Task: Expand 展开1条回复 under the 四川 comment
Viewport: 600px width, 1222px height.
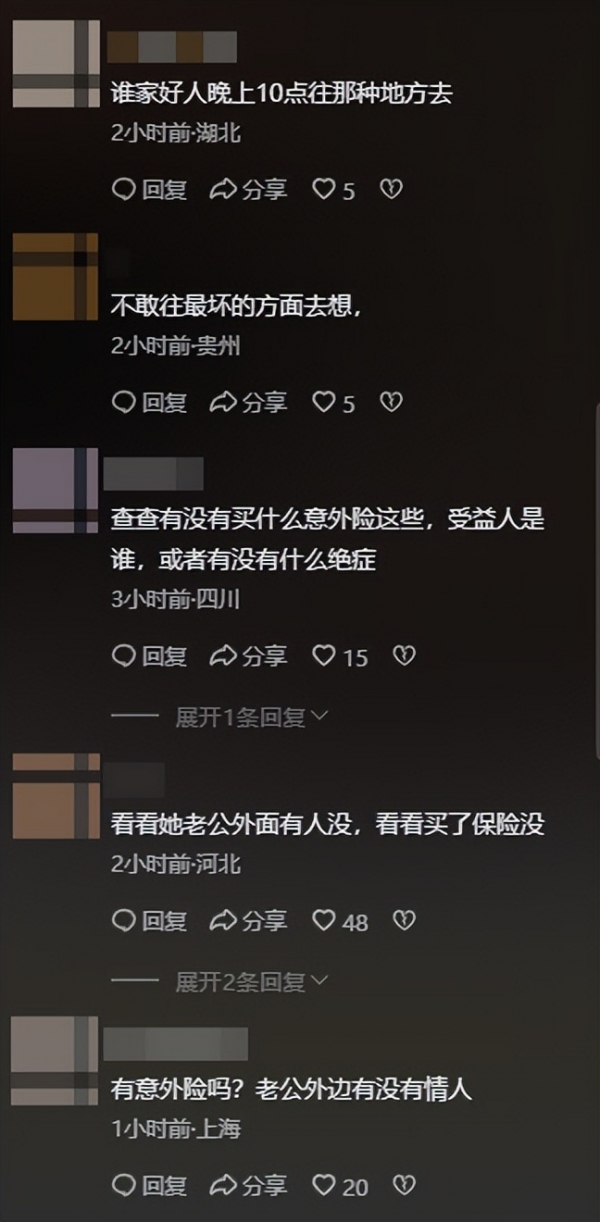Action: coord(250,717)
